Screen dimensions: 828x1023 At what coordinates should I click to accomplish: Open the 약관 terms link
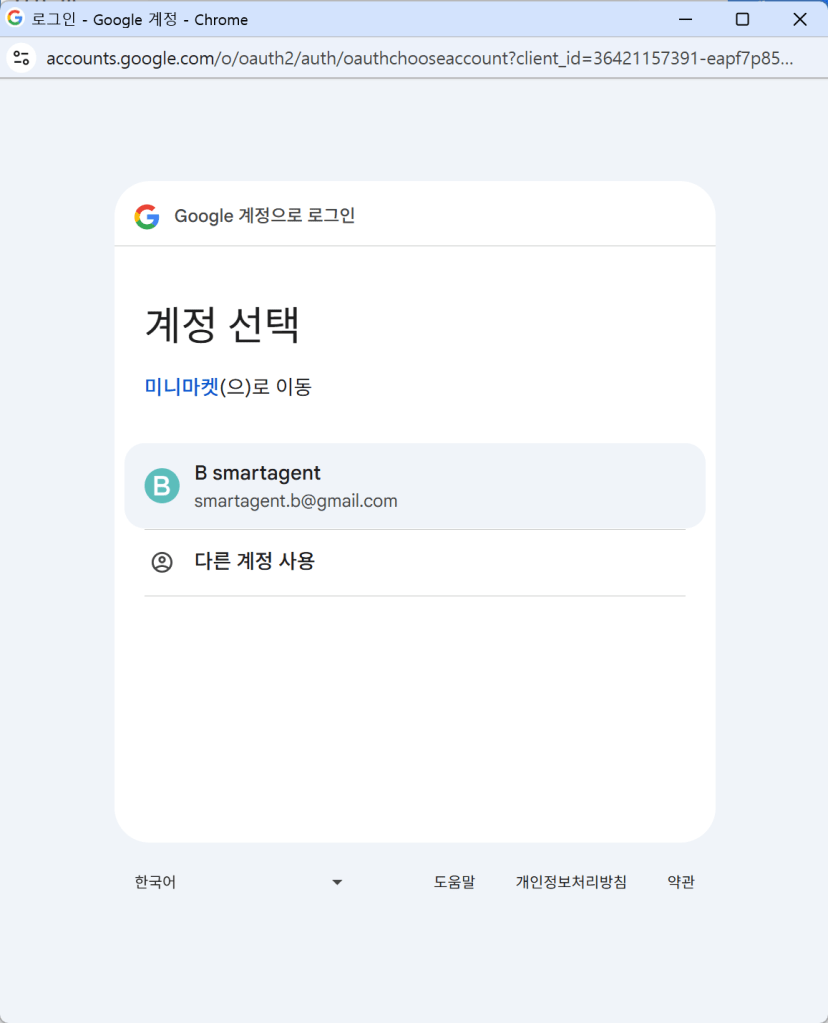pyautogui.click(x=681, y=882)
